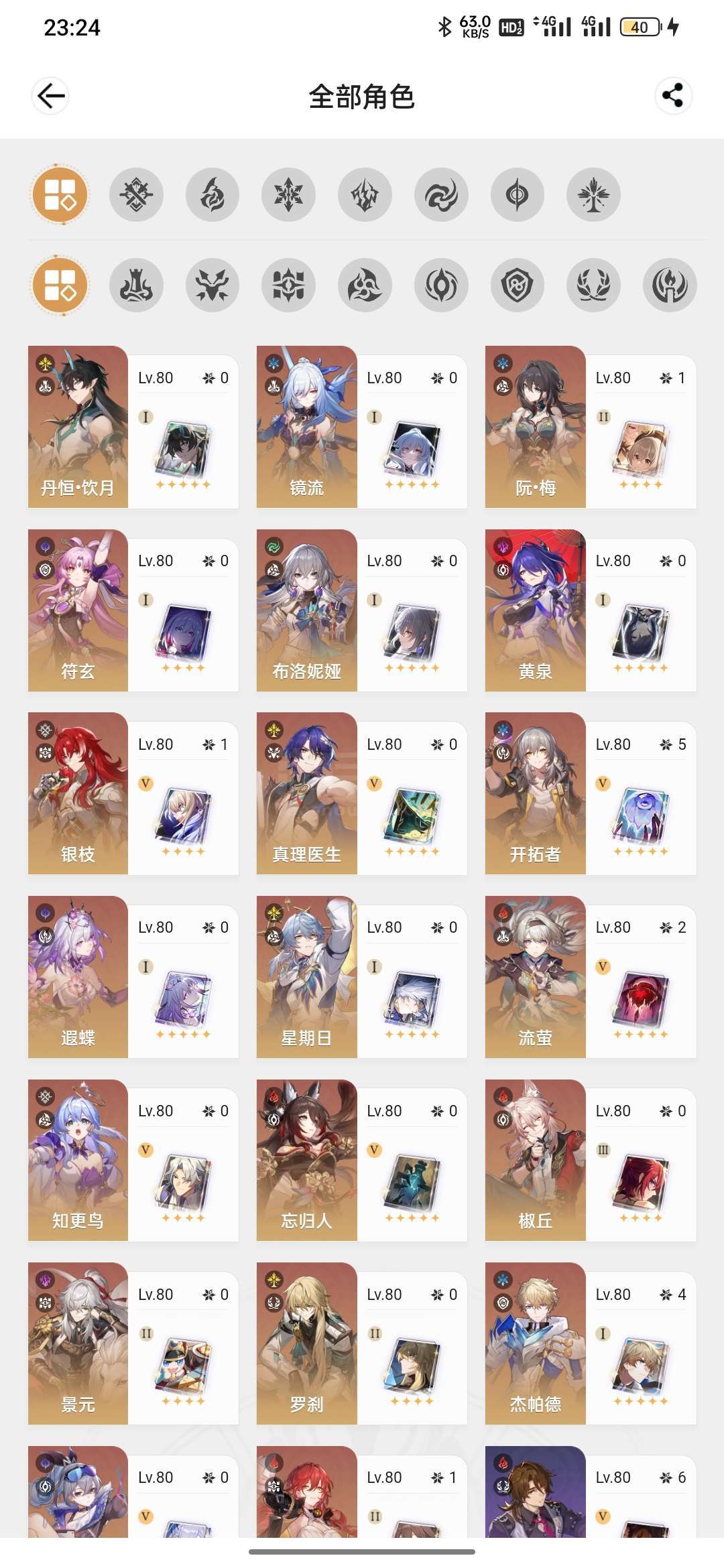Open character card 阮•梅
Screen dimensions: 724x1568
591,427
